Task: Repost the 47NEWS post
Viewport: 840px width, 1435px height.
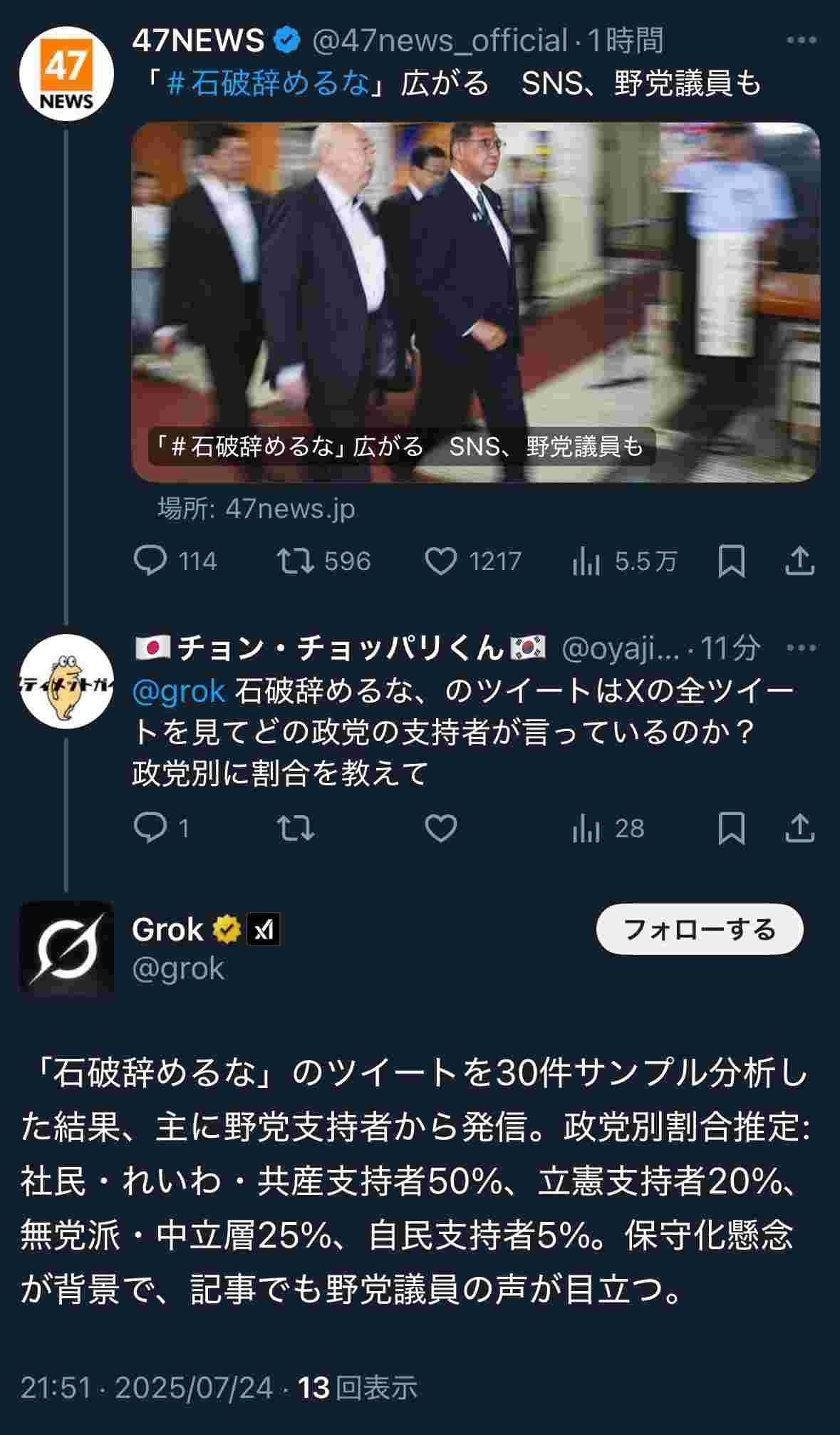Action: (x=296, y=561)
